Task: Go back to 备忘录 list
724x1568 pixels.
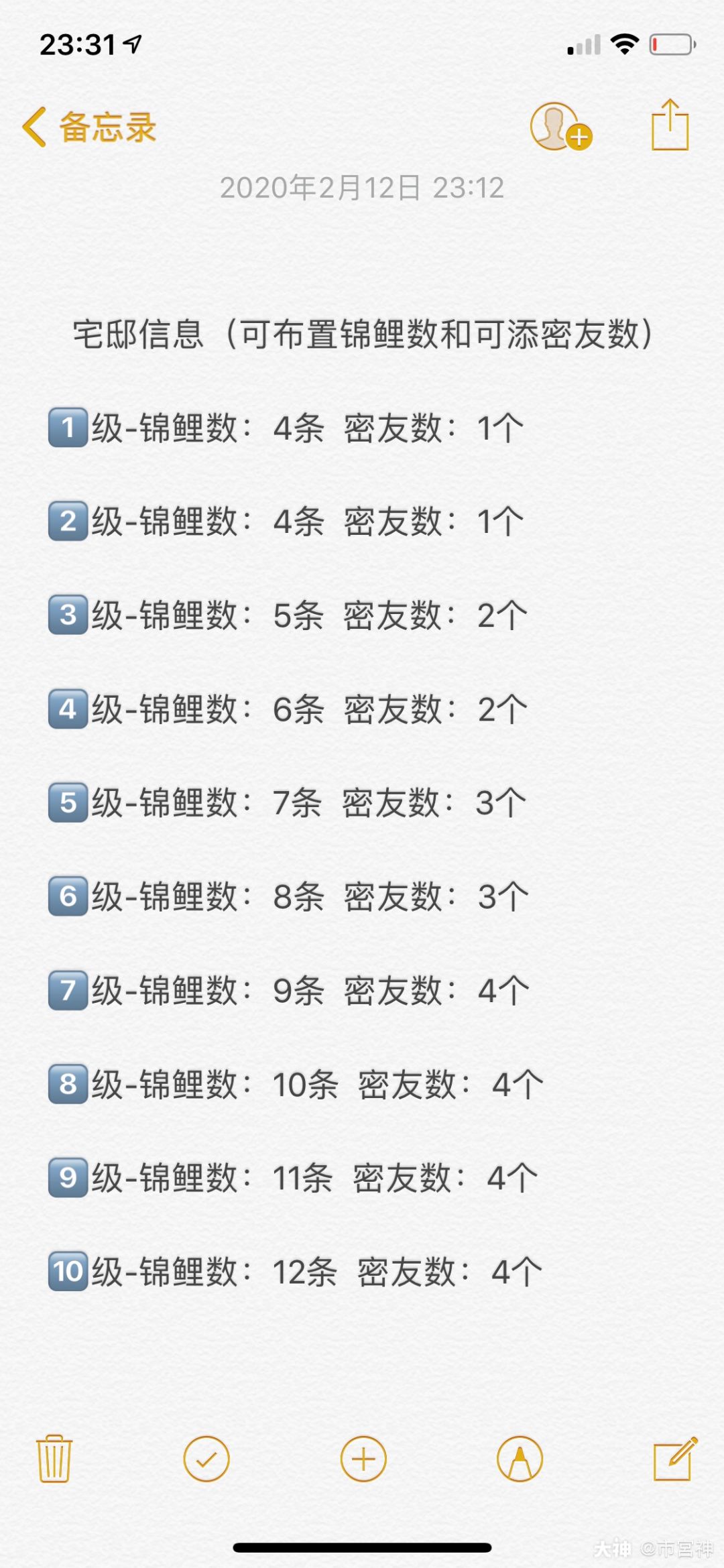Action: tap(88, 127)
